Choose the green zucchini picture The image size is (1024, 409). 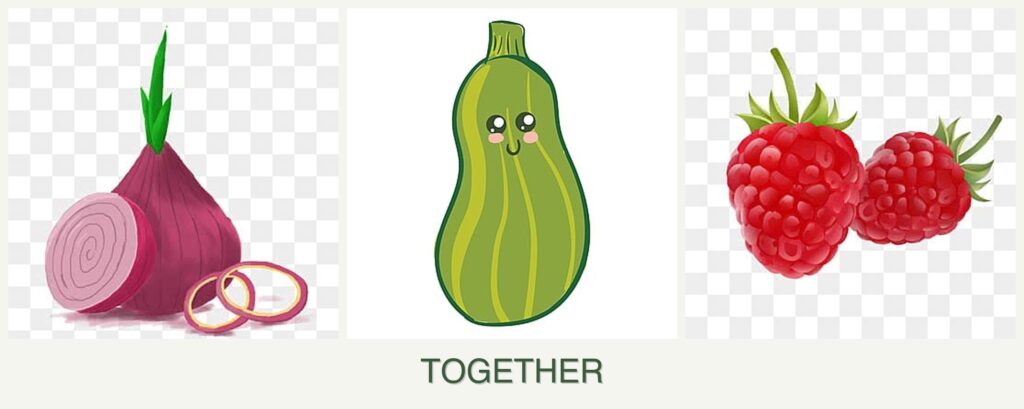(511, 175)
